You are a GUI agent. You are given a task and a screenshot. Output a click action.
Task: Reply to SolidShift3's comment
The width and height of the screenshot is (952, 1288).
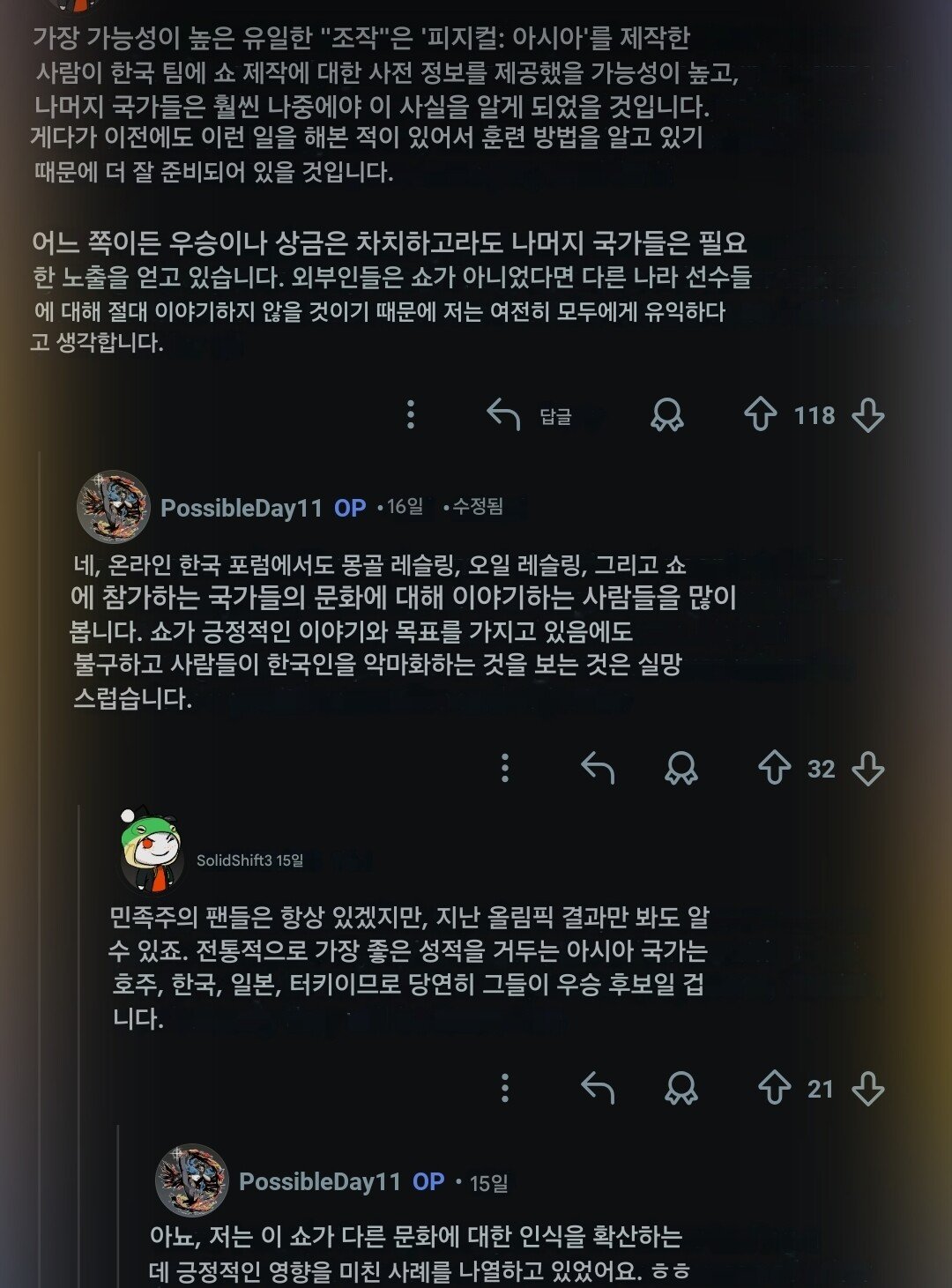tap(598, 1088)
